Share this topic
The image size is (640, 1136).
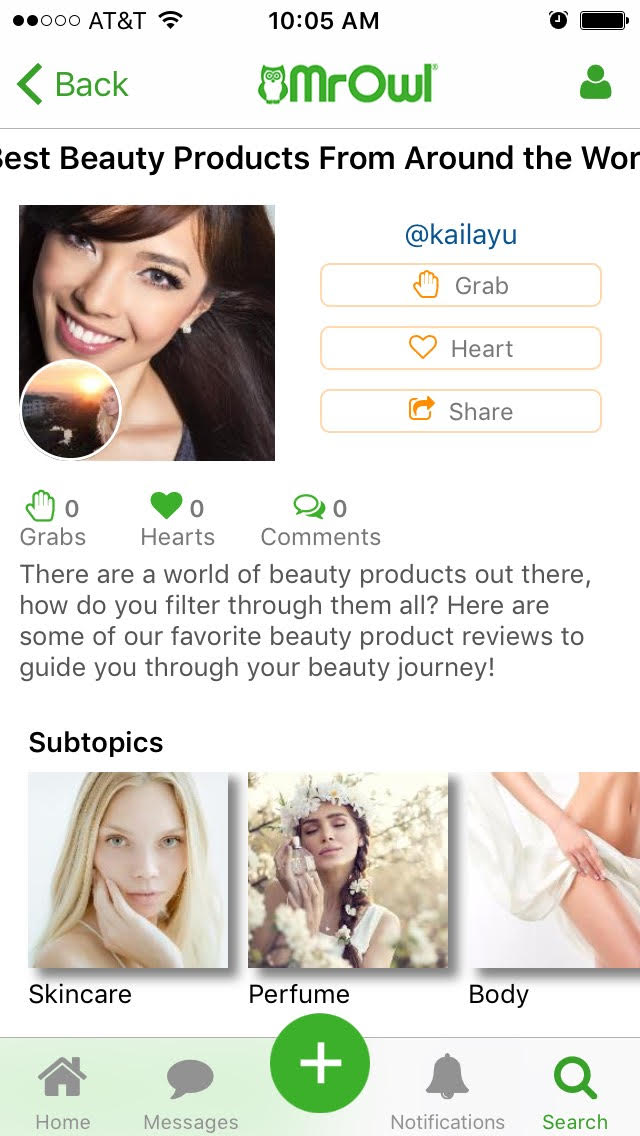[460, 412]
